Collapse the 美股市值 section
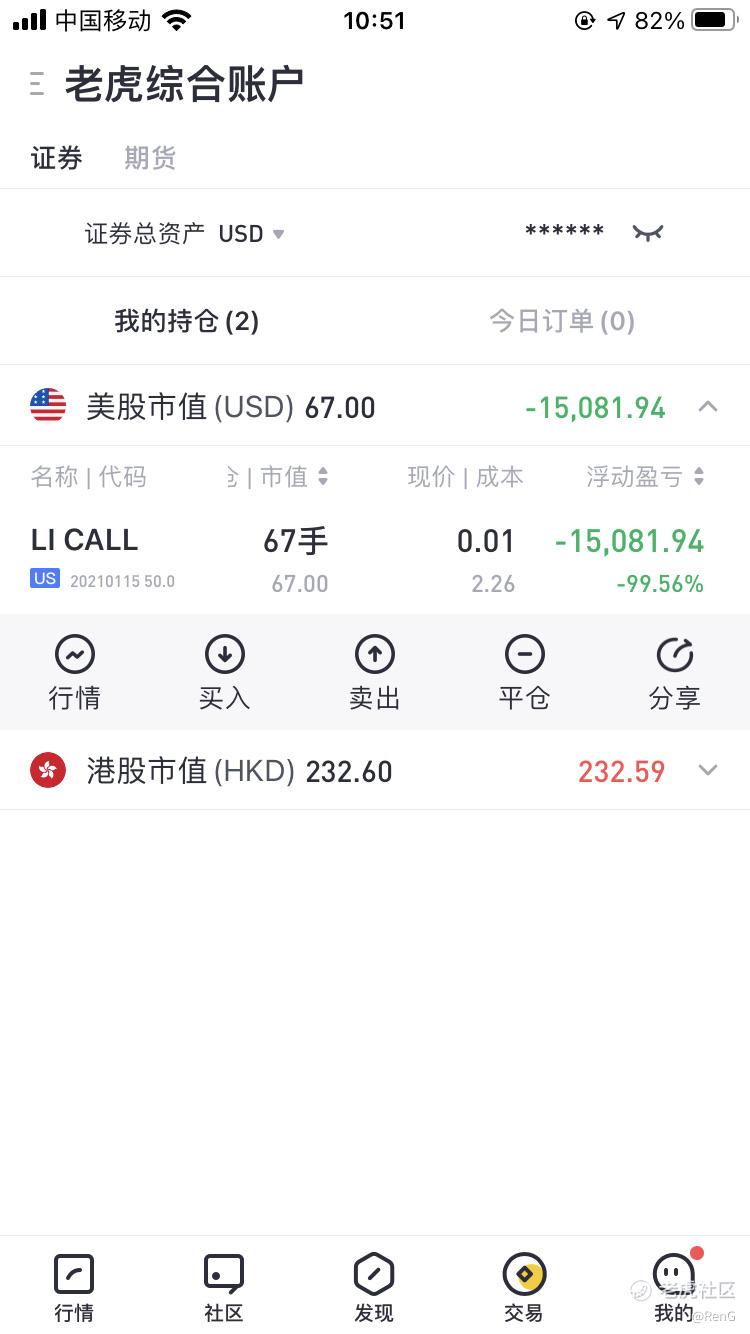Viewport: 750px width, 1334px height. pos(708,406)
